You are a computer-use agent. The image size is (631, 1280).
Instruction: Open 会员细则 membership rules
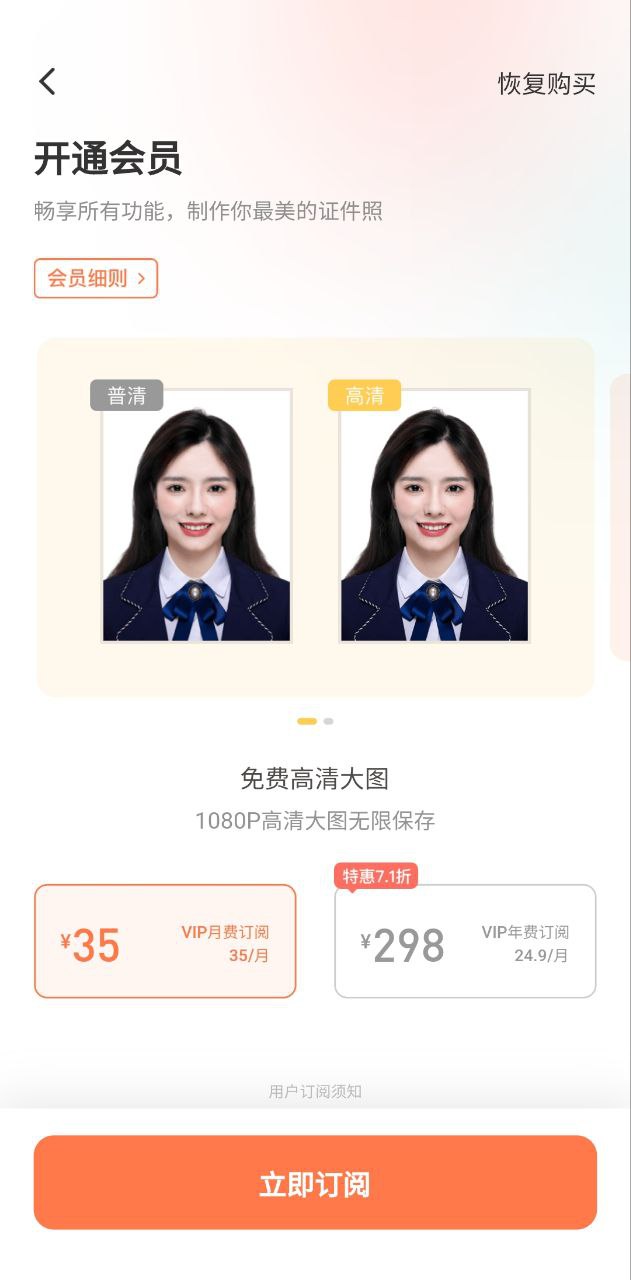(96, 278)
